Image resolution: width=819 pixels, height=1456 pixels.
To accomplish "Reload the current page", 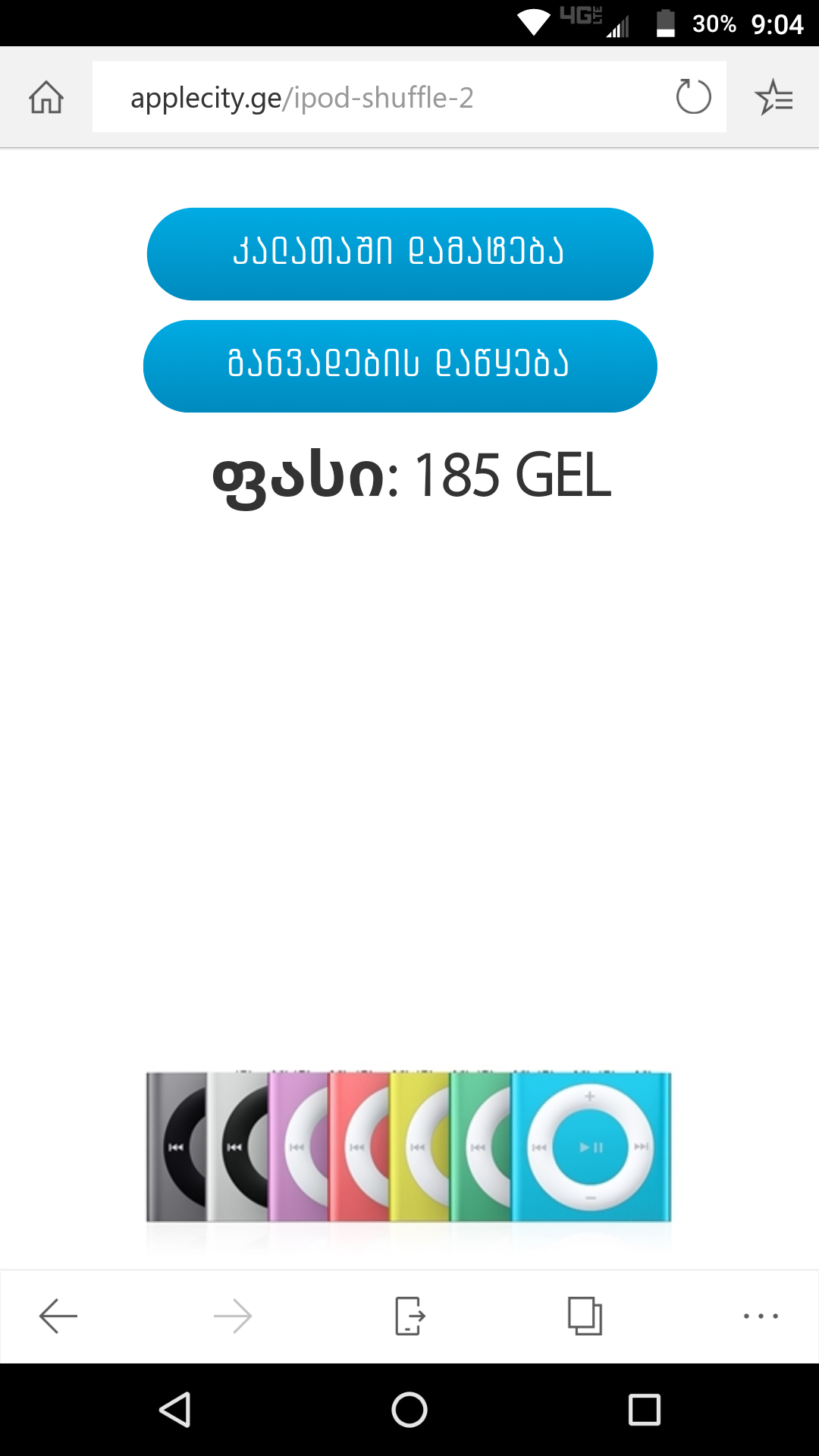I will [x=693, y=97].
